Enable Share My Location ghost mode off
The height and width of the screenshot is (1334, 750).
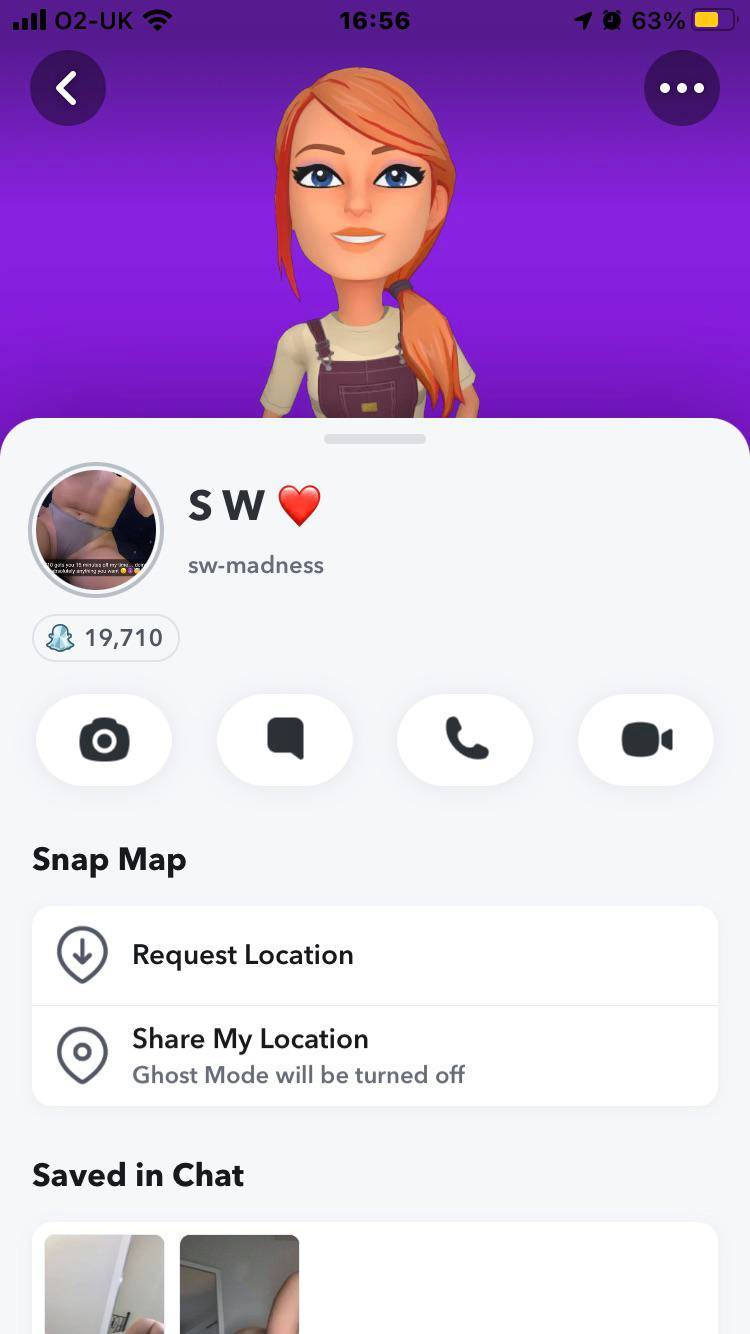(x=375, y=1055)
